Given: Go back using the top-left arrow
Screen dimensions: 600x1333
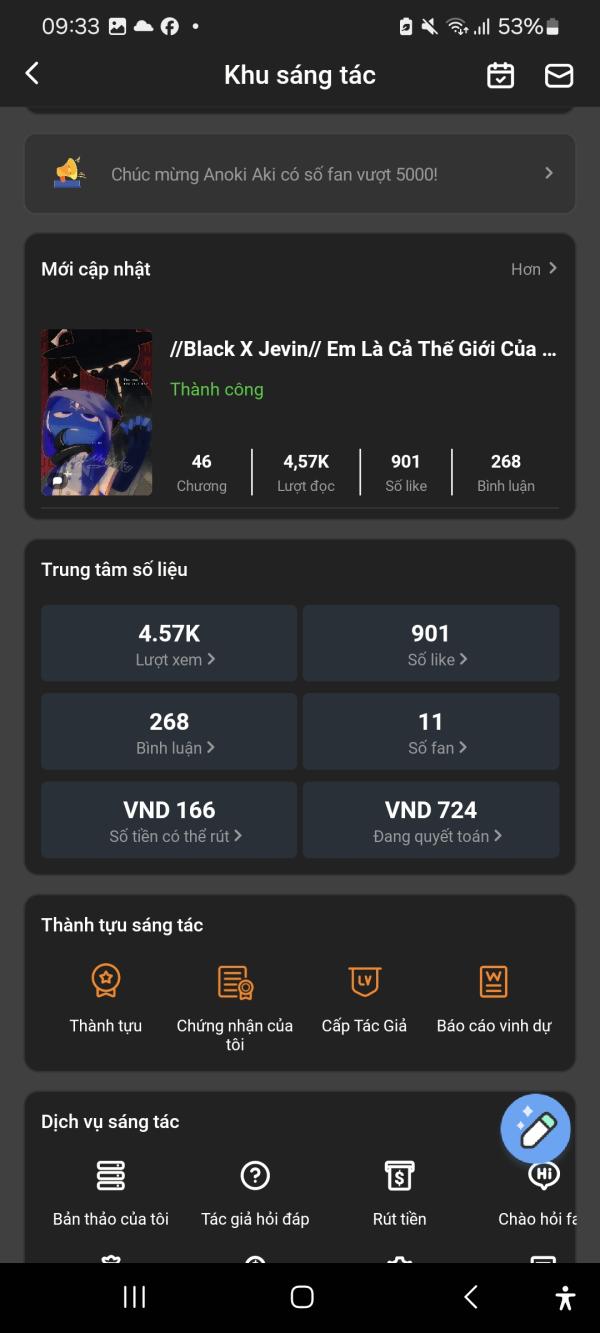Looking at the screenshot, I should coord(32,74).
